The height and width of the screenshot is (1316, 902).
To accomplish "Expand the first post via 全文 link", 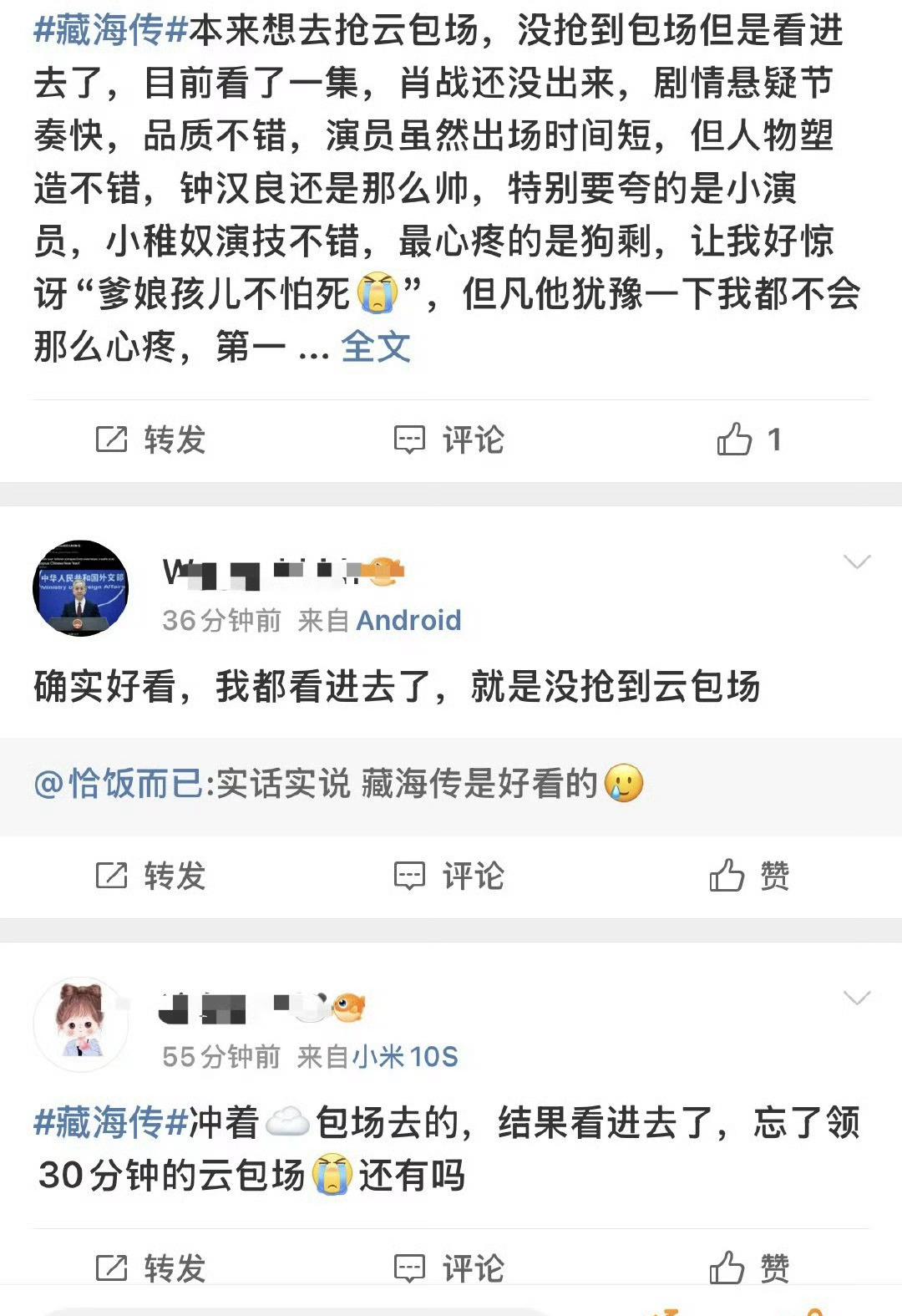I will coord(376,347).
